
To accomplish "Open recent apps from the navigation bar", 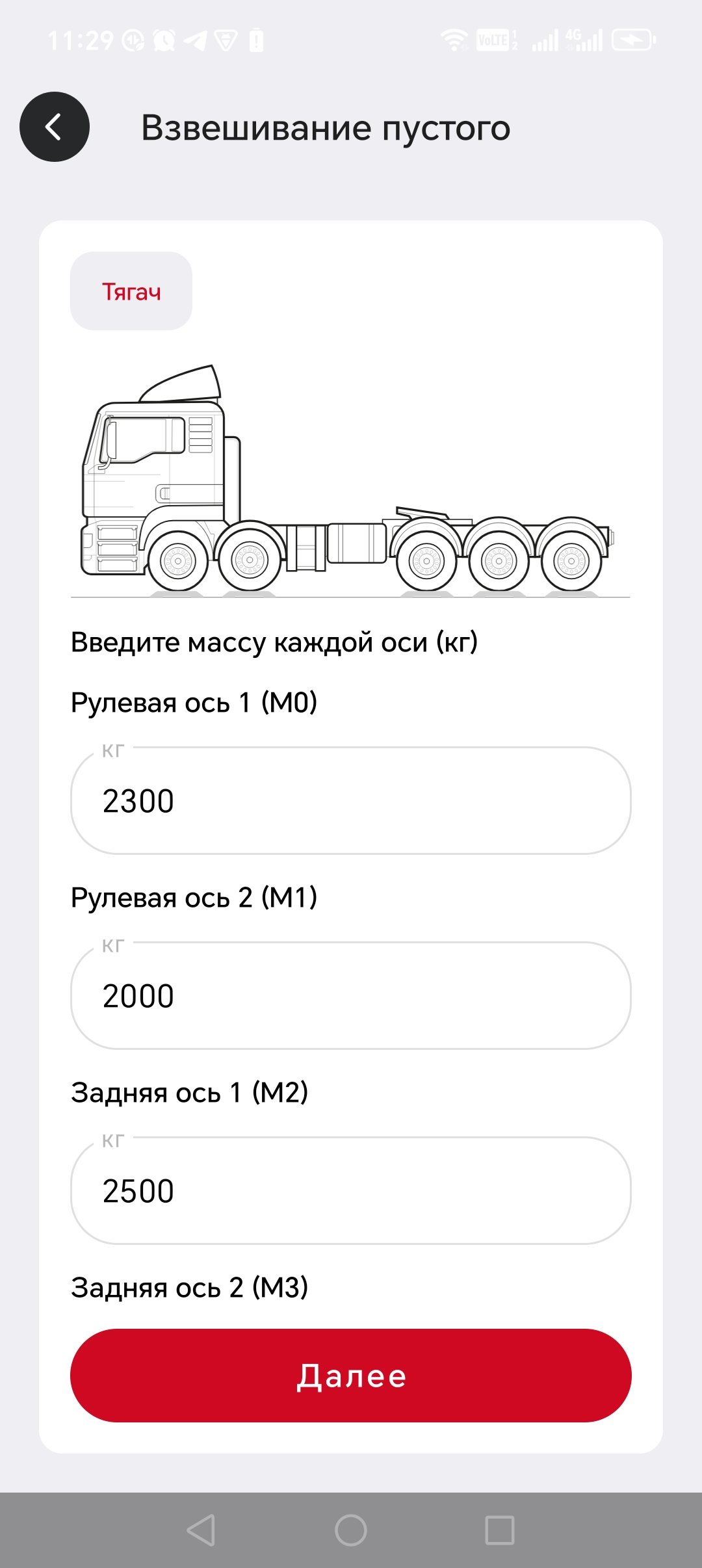I will coord(500,1530).
